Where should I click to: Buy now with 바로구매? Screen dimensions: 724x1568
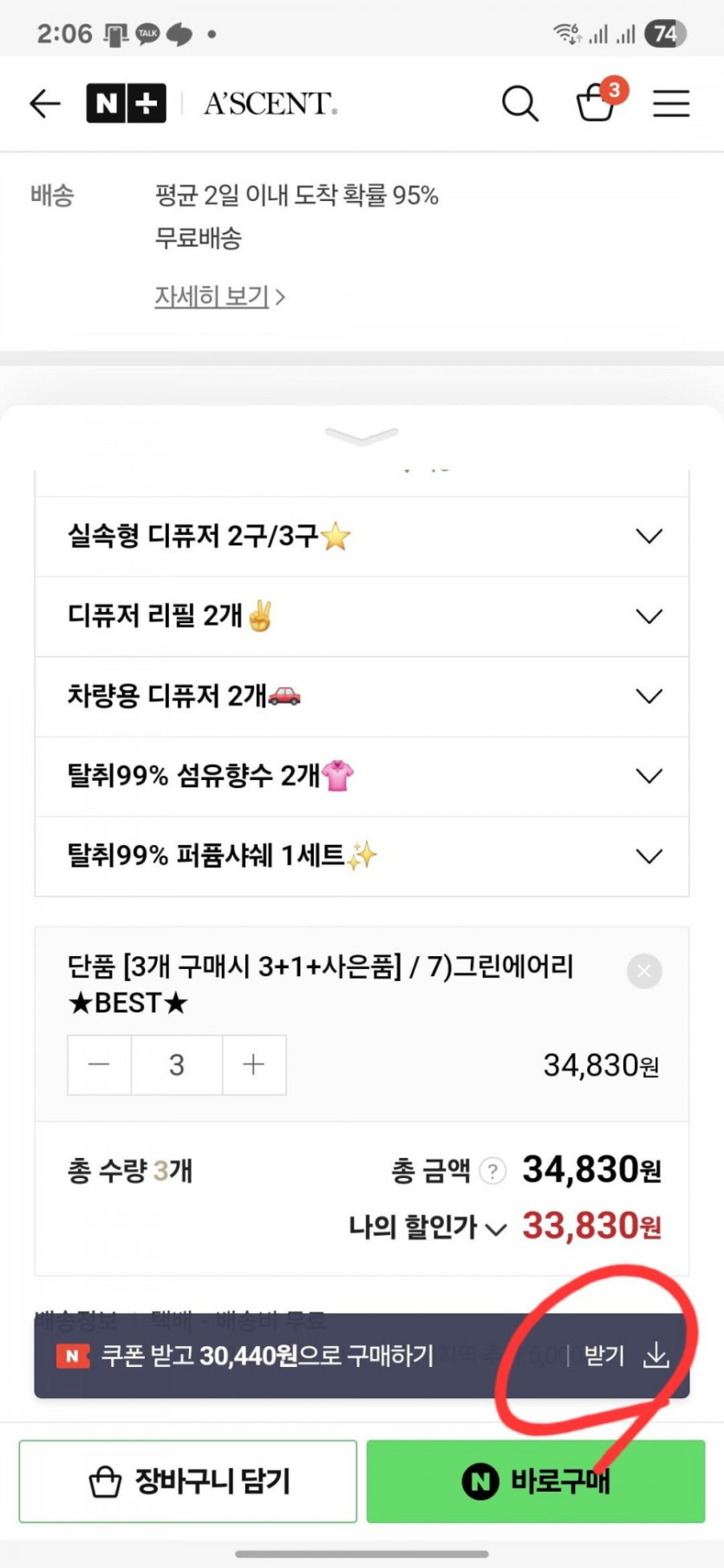pyautogui.click(x=535, y=1481)
